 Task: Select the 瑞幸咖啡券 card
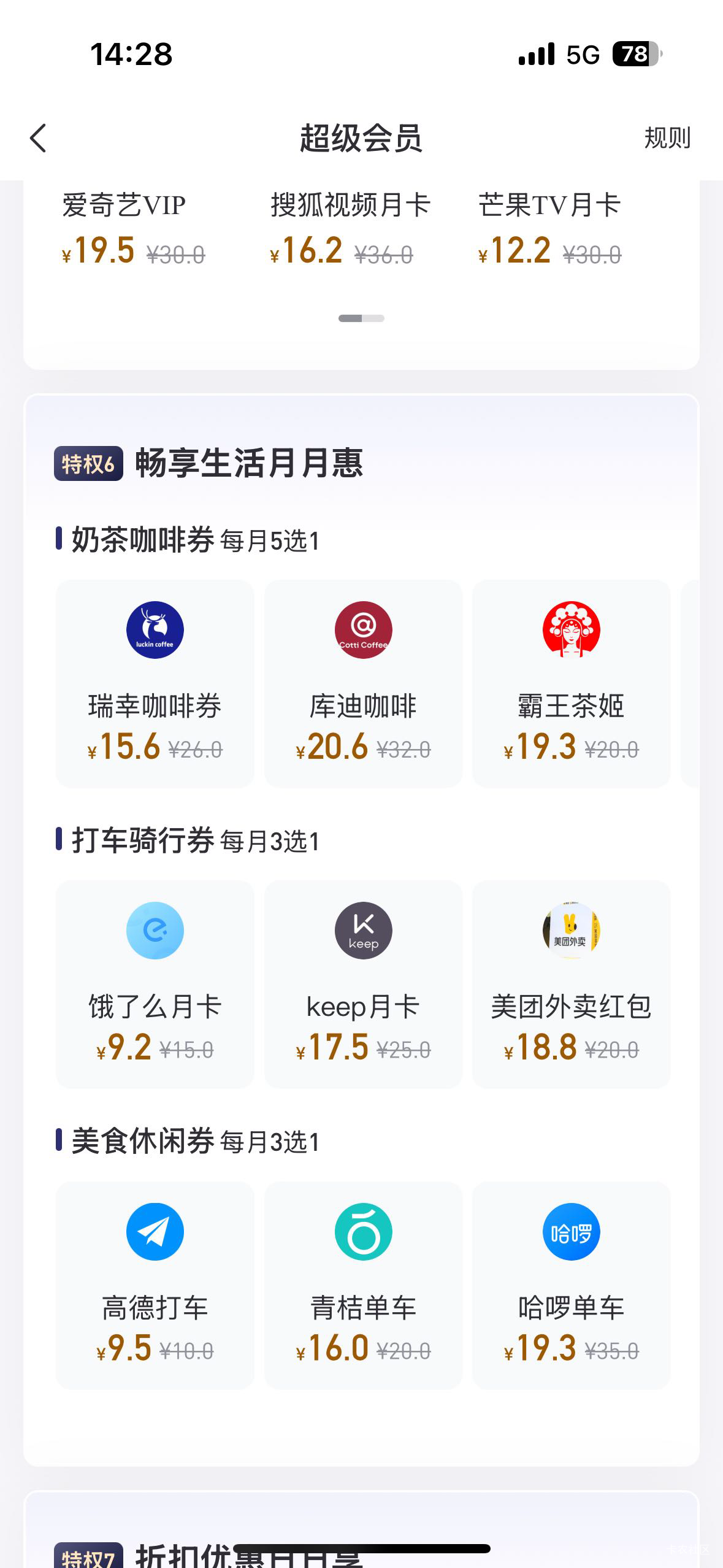tap(155, 683)
